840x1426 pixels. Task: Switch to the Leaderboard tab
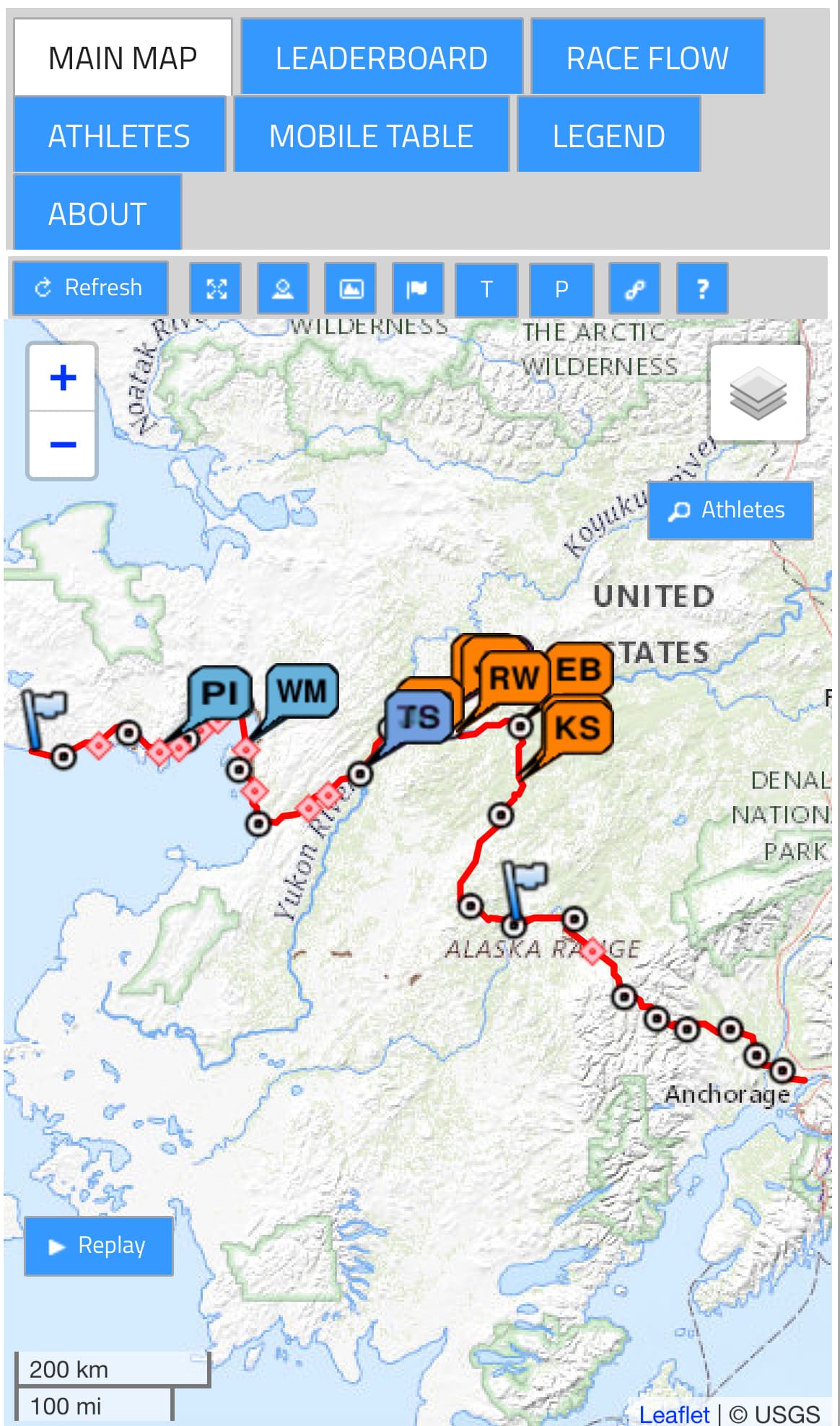tap(381, 58)
